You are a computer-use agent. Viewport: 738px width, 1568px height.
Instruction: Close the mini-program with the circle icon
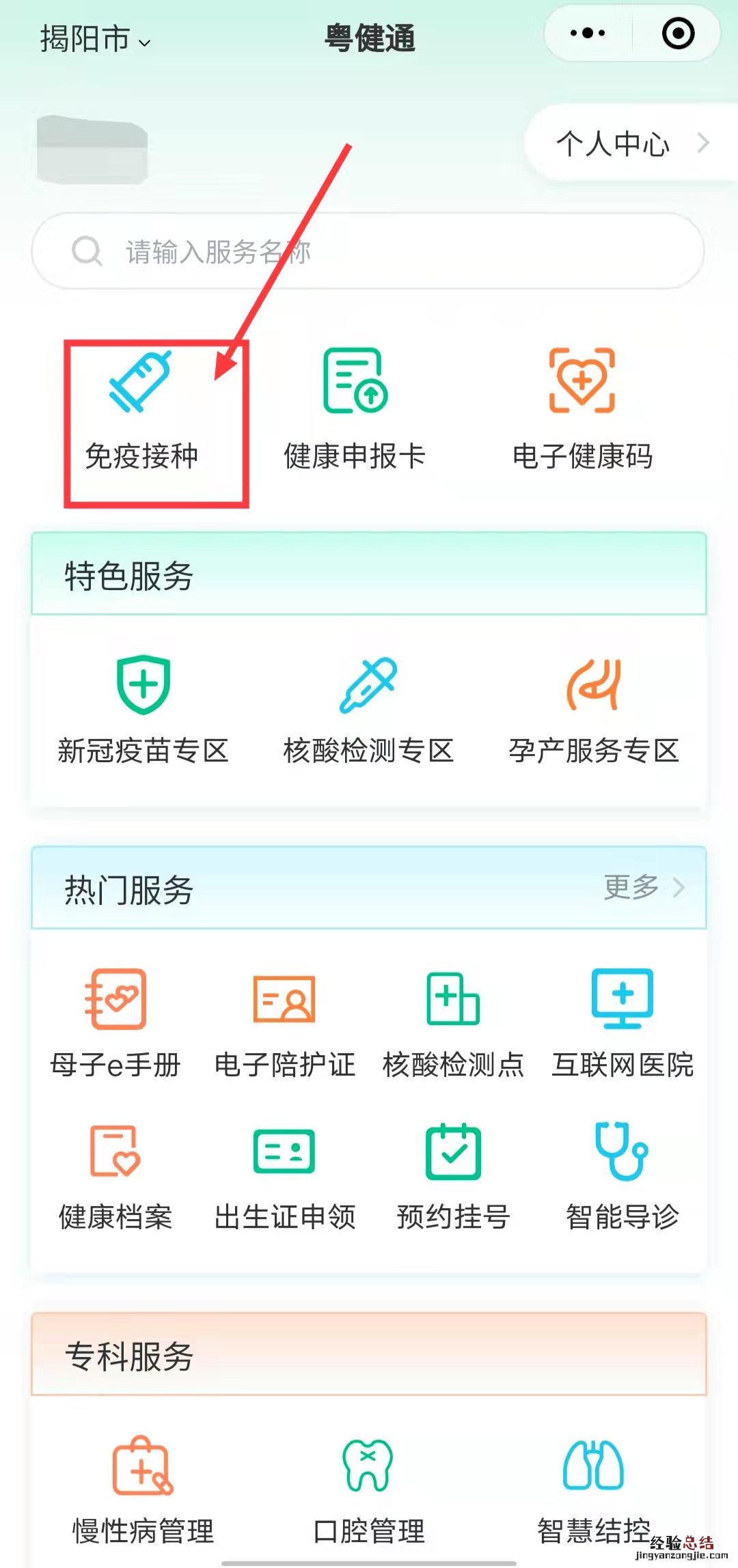[678, 33]
